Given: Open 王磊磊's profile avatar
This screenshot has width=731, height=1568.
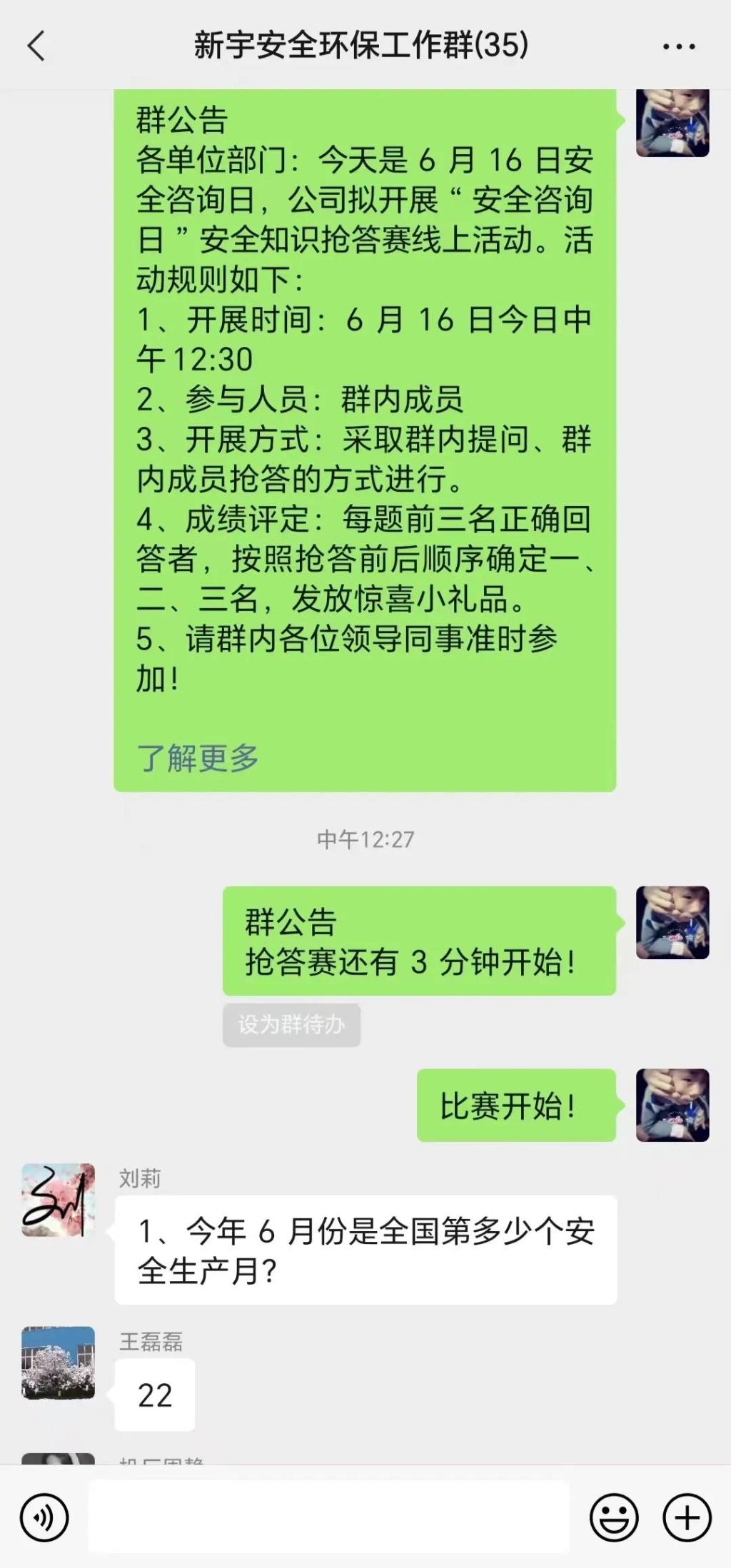Looking at the screenshot, I should click(x=59, y=1362).
